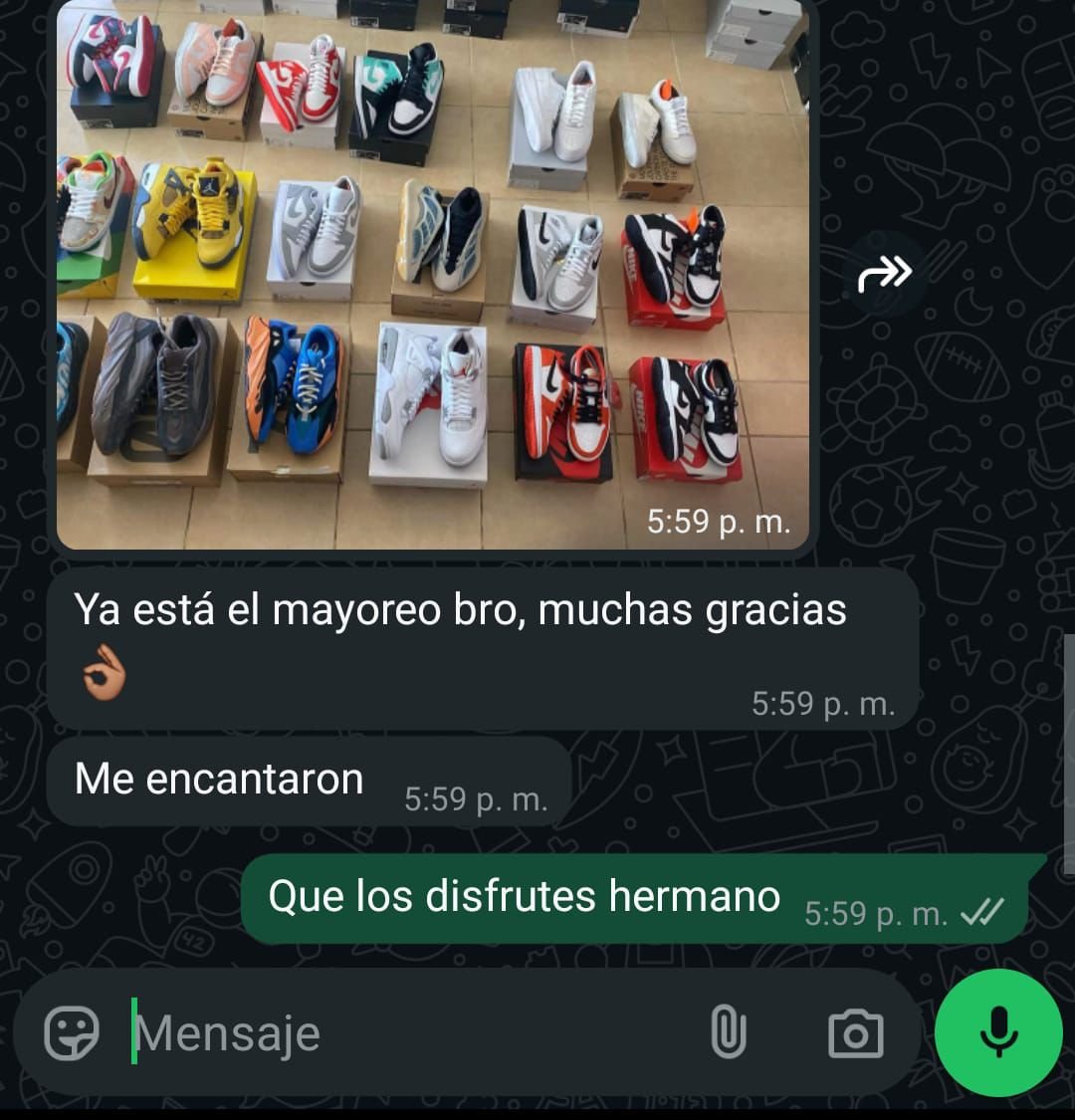Viewport: 1075px width, 1120px height.
Task: Forward the sneakers photo
Action: click(x=885, y=272)
